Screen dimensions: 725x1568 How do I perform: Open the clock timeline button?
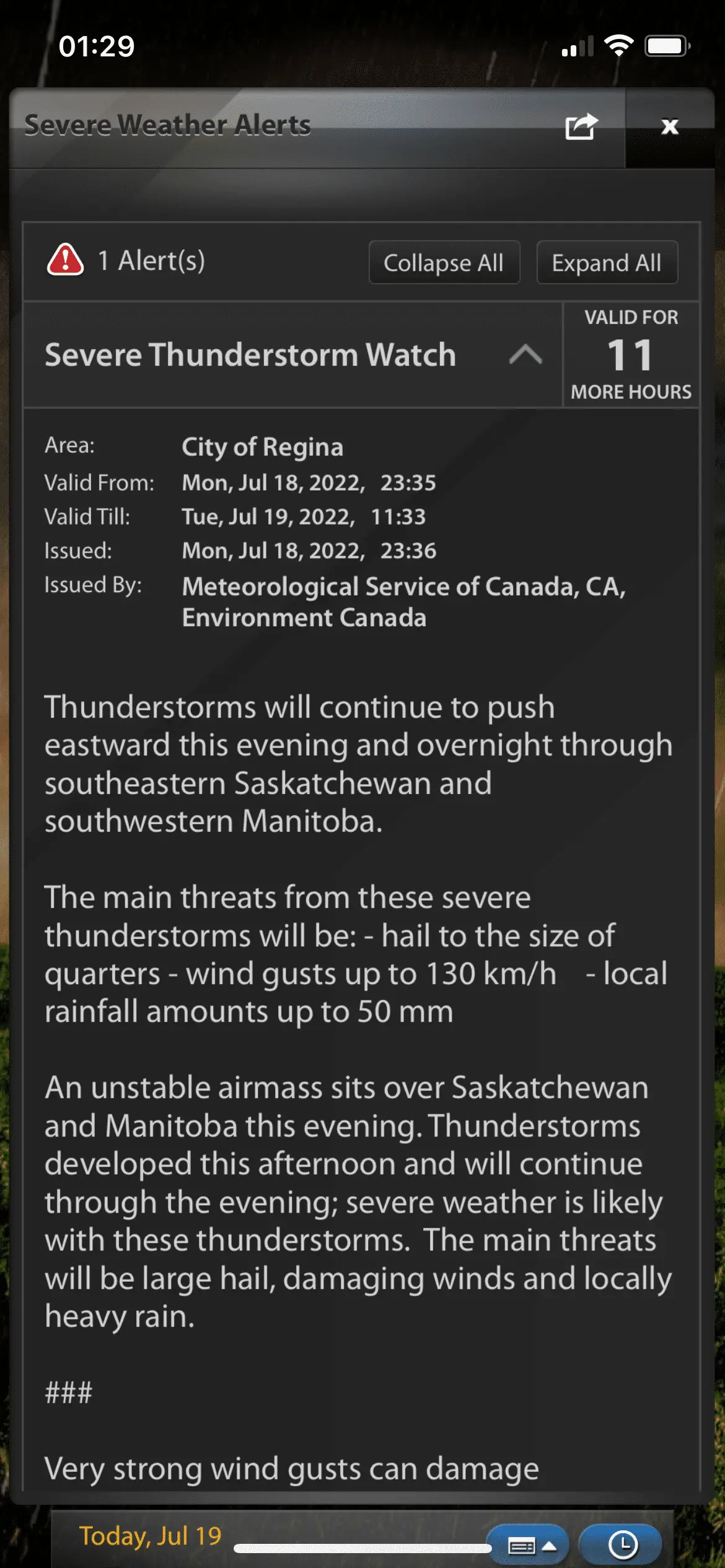click(622, 1544)
